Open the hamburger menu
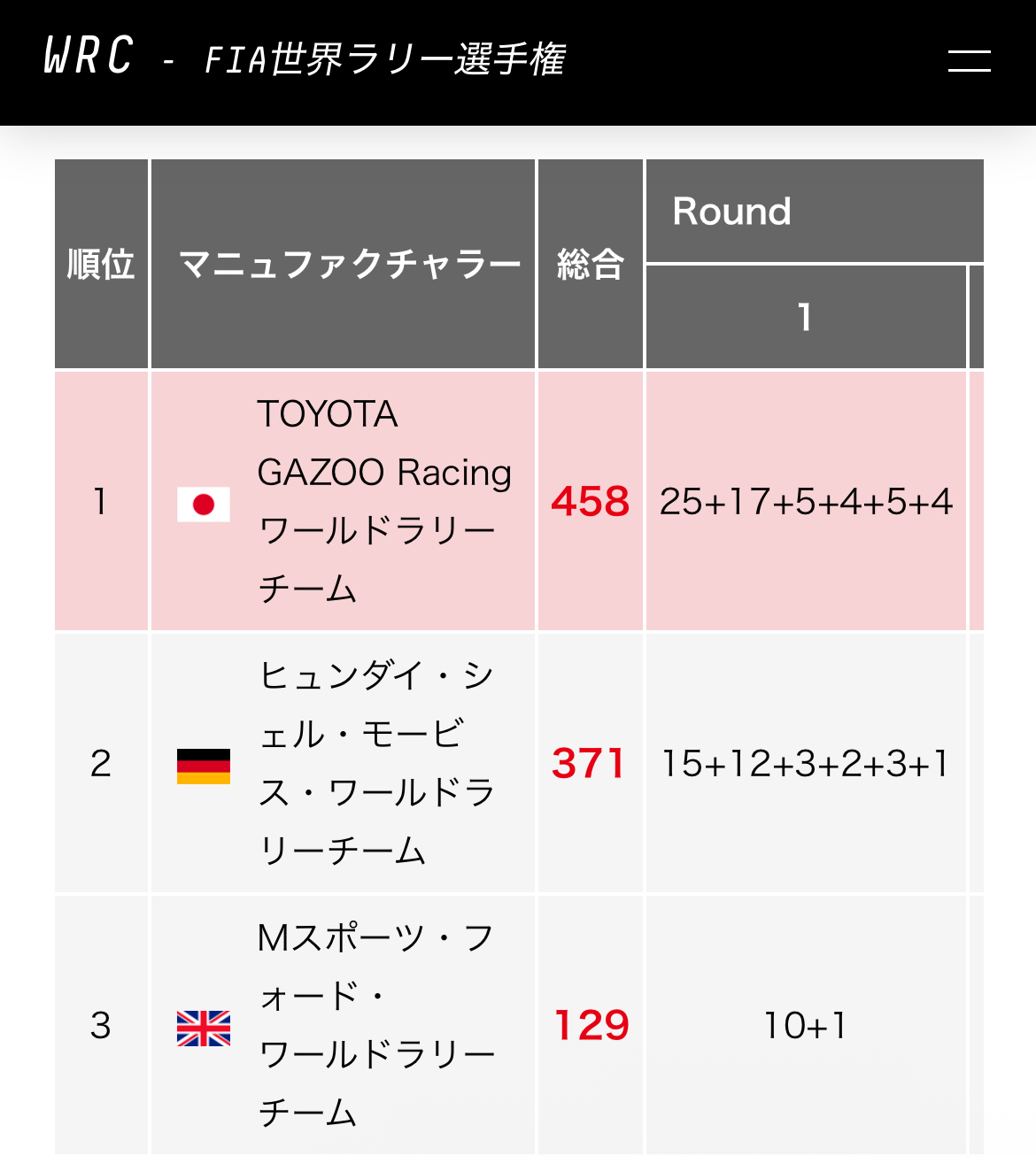The image size is (1036, 1156). coord(969,61)
